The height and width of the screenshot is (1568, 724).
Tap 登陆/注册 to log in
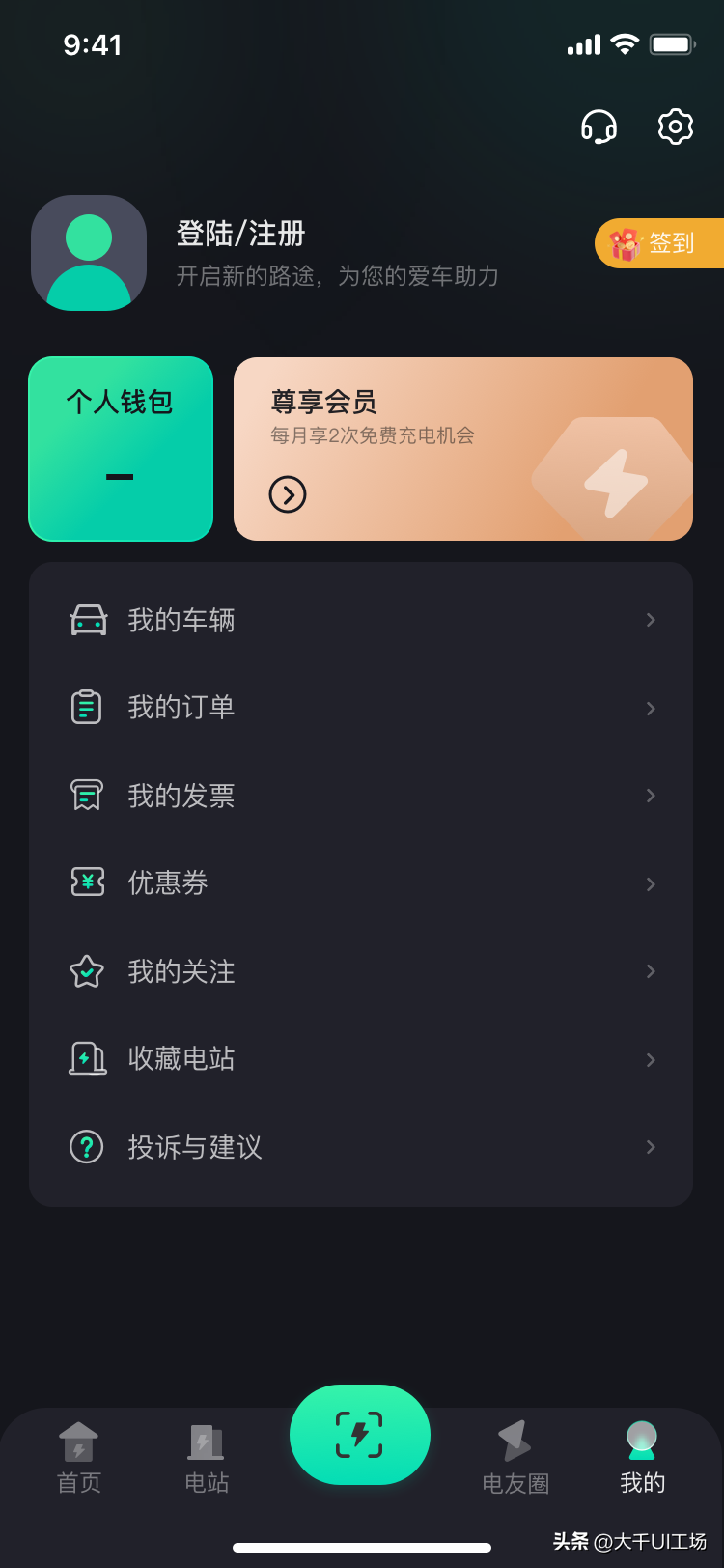[241, 234]
